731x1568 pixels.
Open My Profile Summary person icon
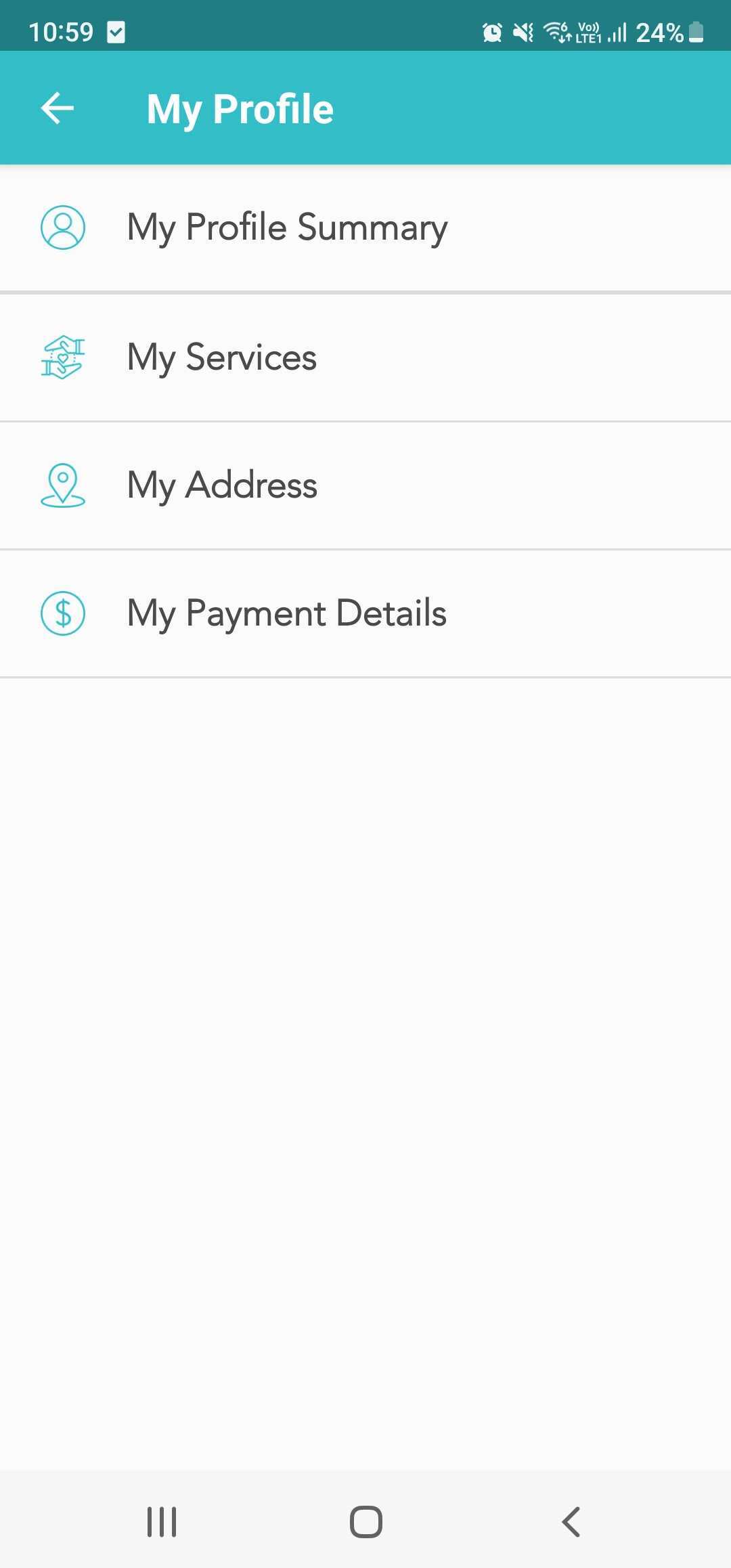click(63, 228)
